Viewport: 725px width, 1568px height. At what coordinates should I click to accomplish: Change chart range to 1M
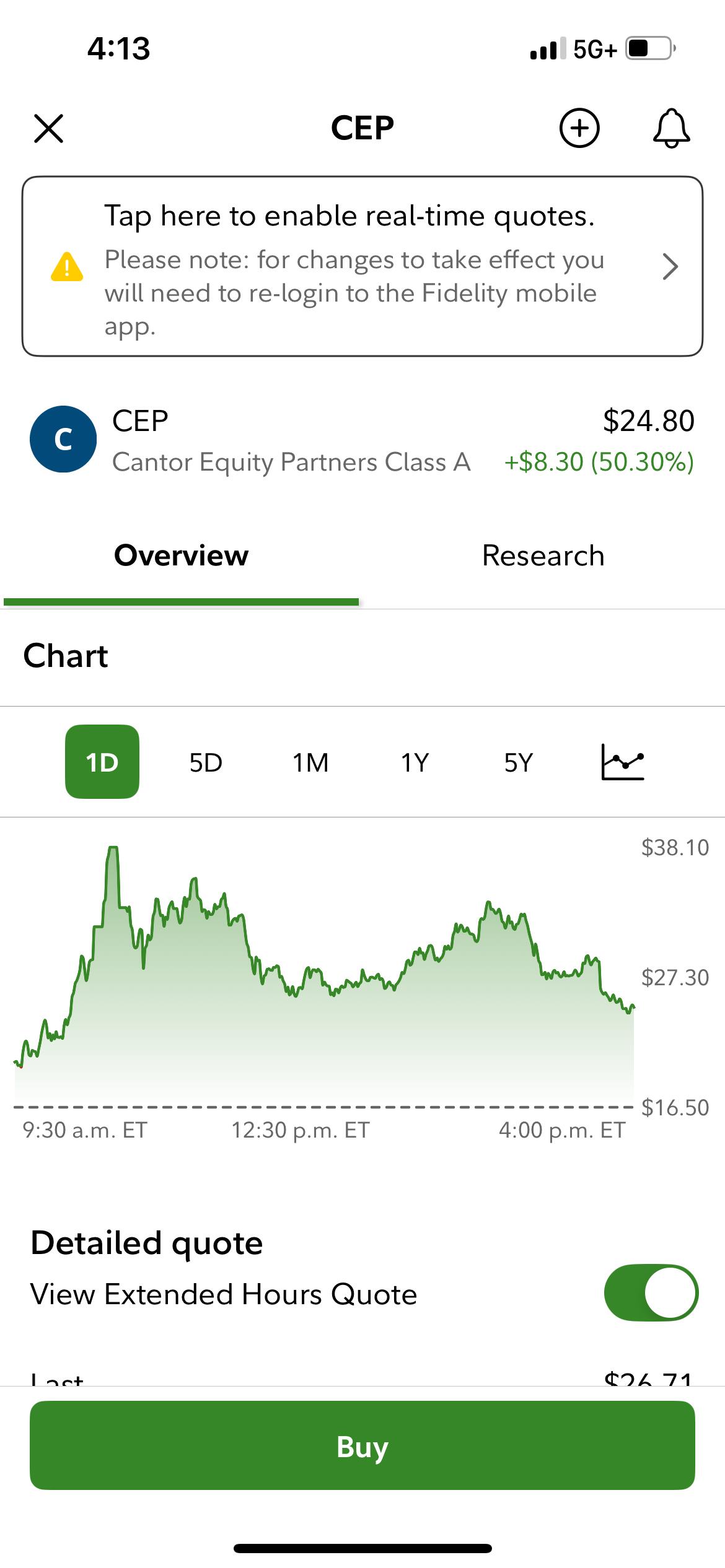[x=310, y=762]
